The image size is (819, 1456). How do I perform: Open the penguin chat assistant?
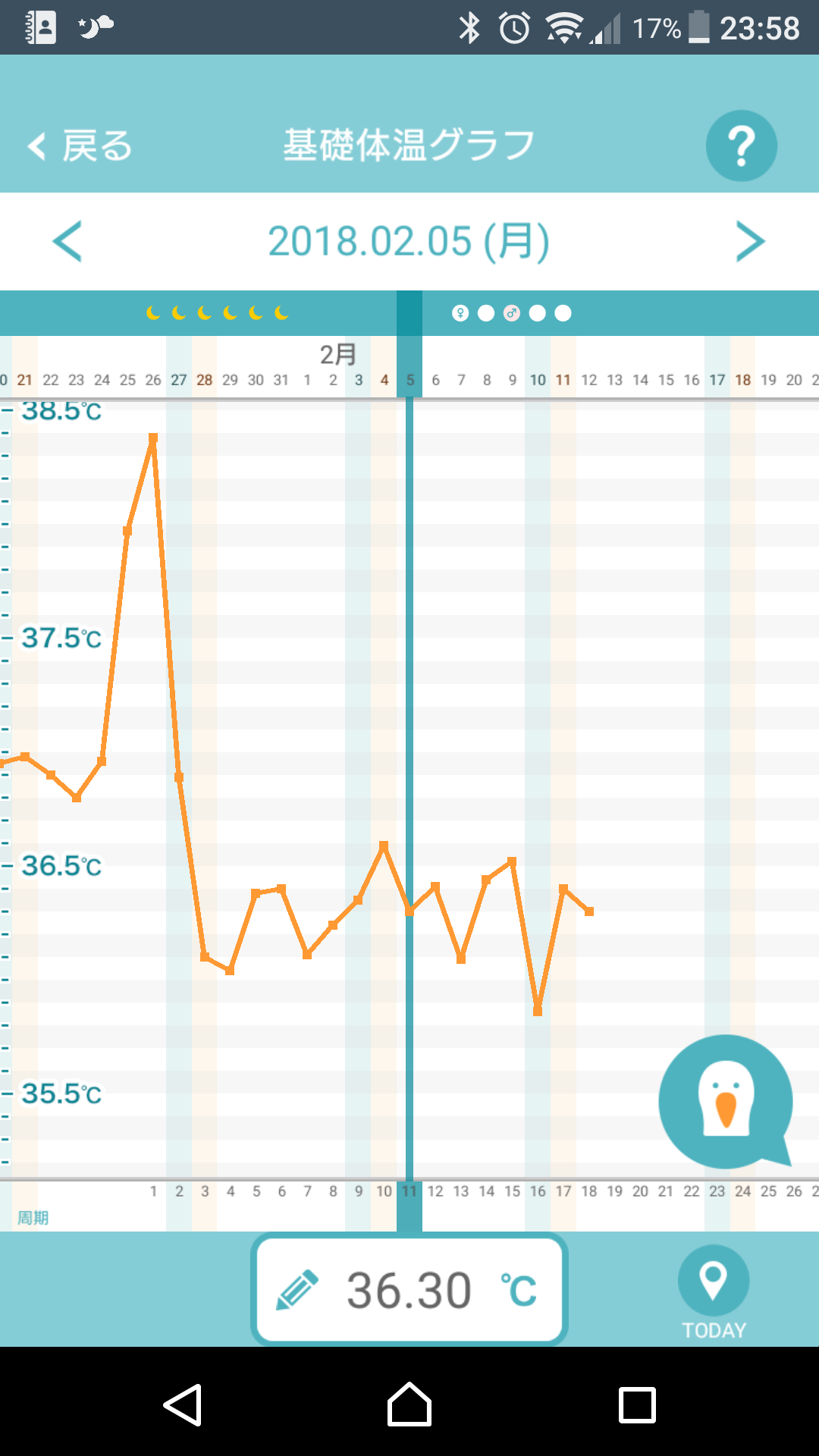[x=726, y=1102]
